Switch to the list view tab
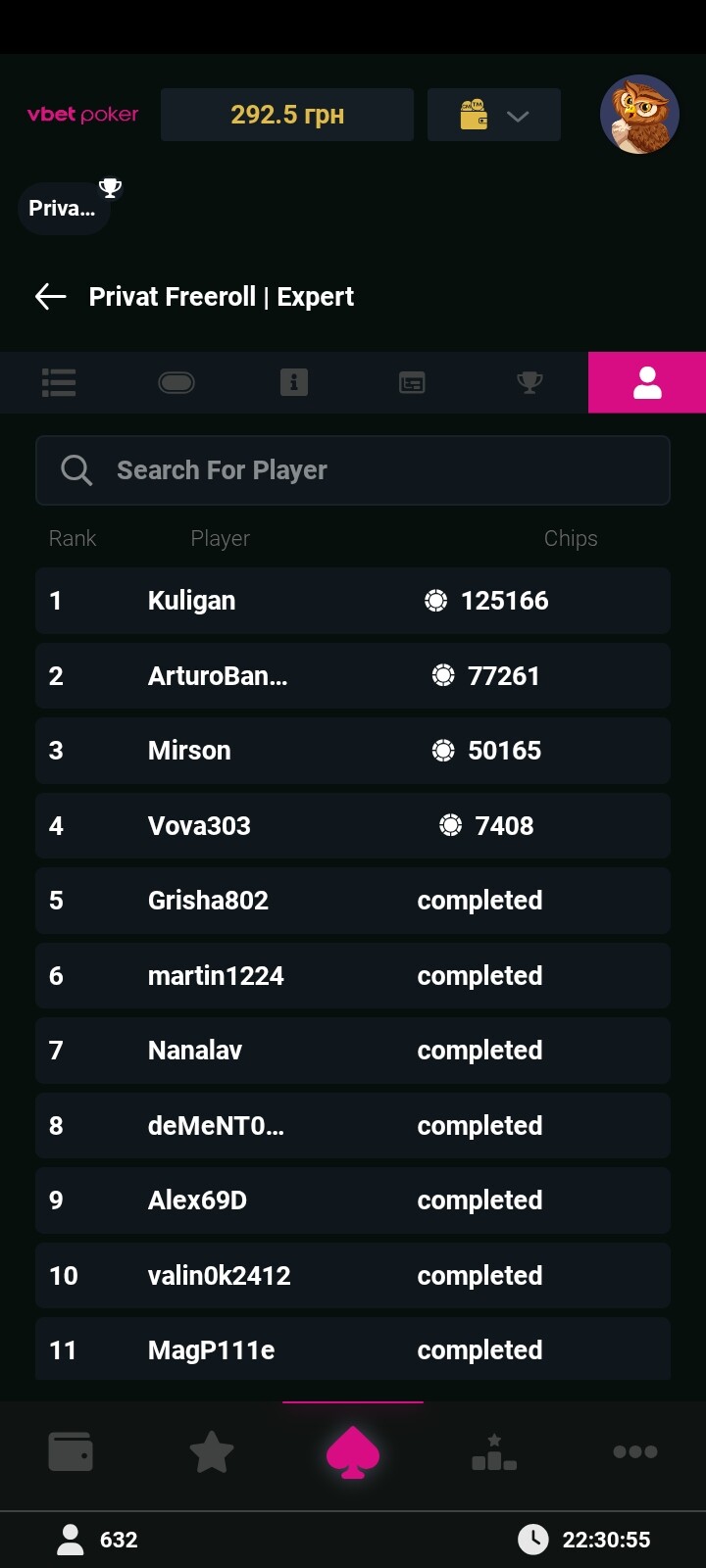The width and height of the screenshot is (706, 1568). [x=59, y=382]
